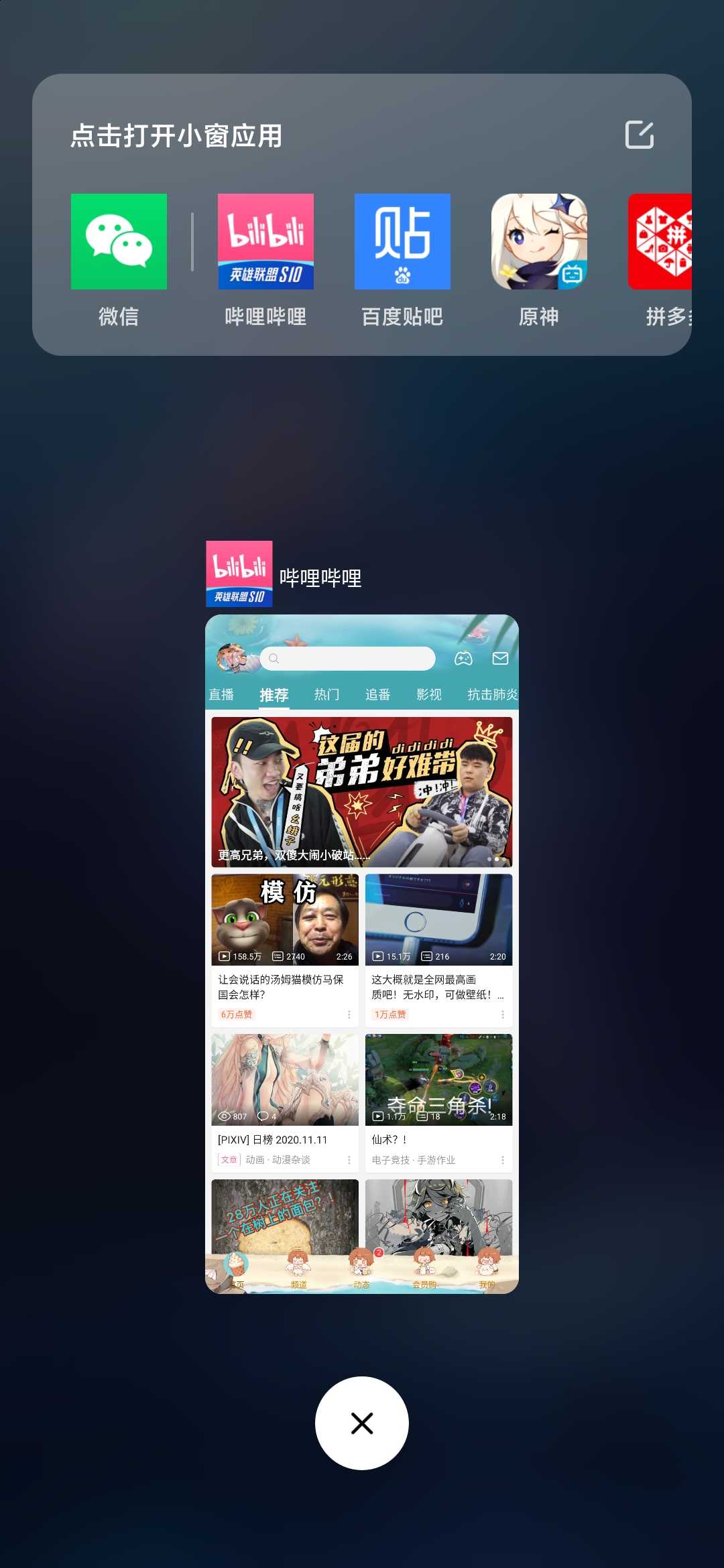Clear all recent apps with the X button

362,1423
